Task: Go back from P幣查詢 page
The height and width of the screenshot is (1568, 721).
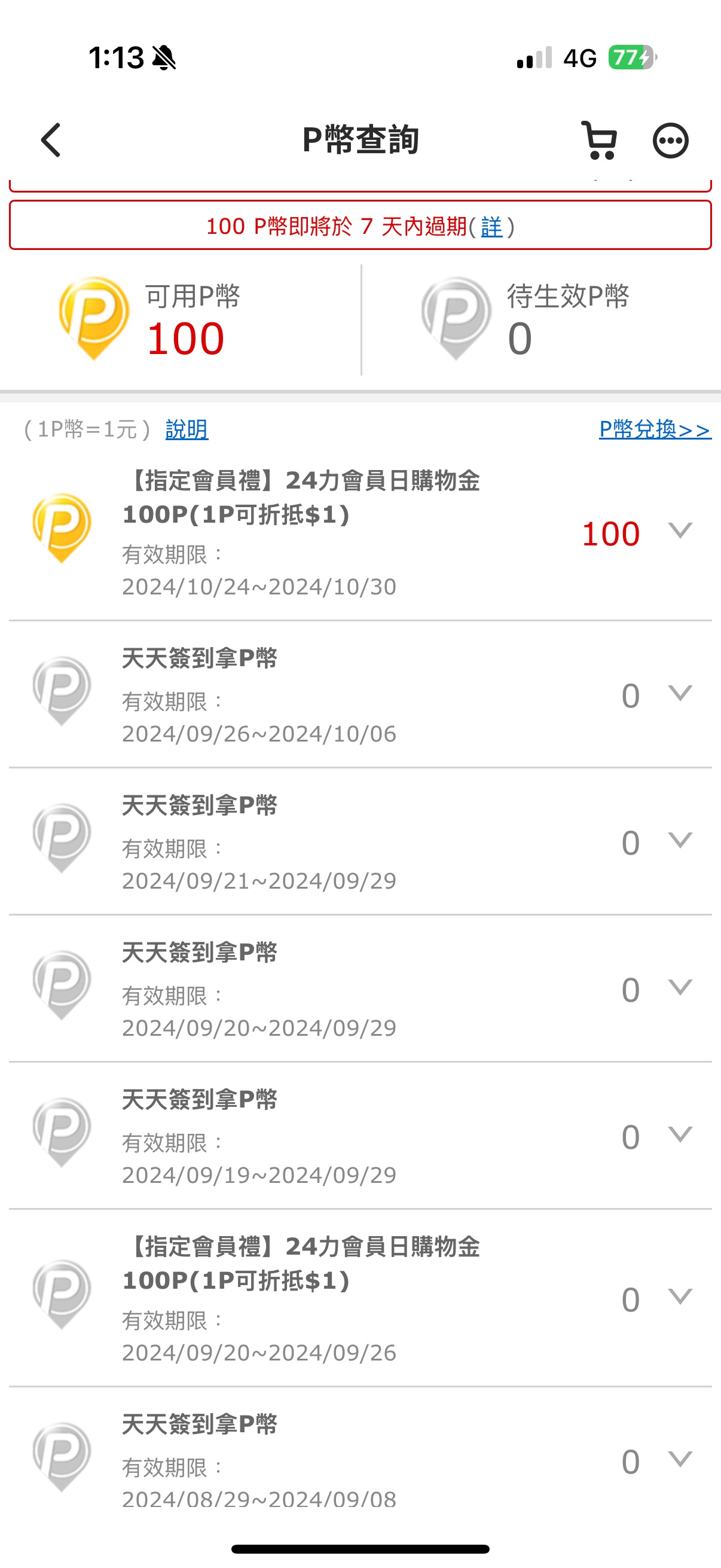Action: coord(51,140)
